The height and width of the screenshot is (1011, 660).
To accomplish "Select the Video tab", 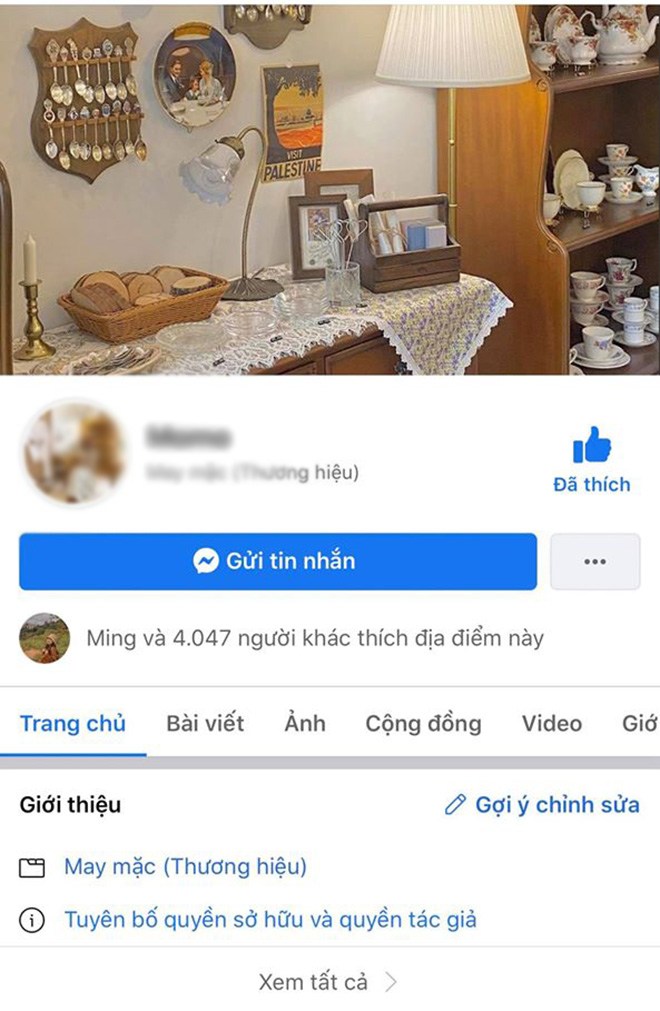I will pos(551,723).
